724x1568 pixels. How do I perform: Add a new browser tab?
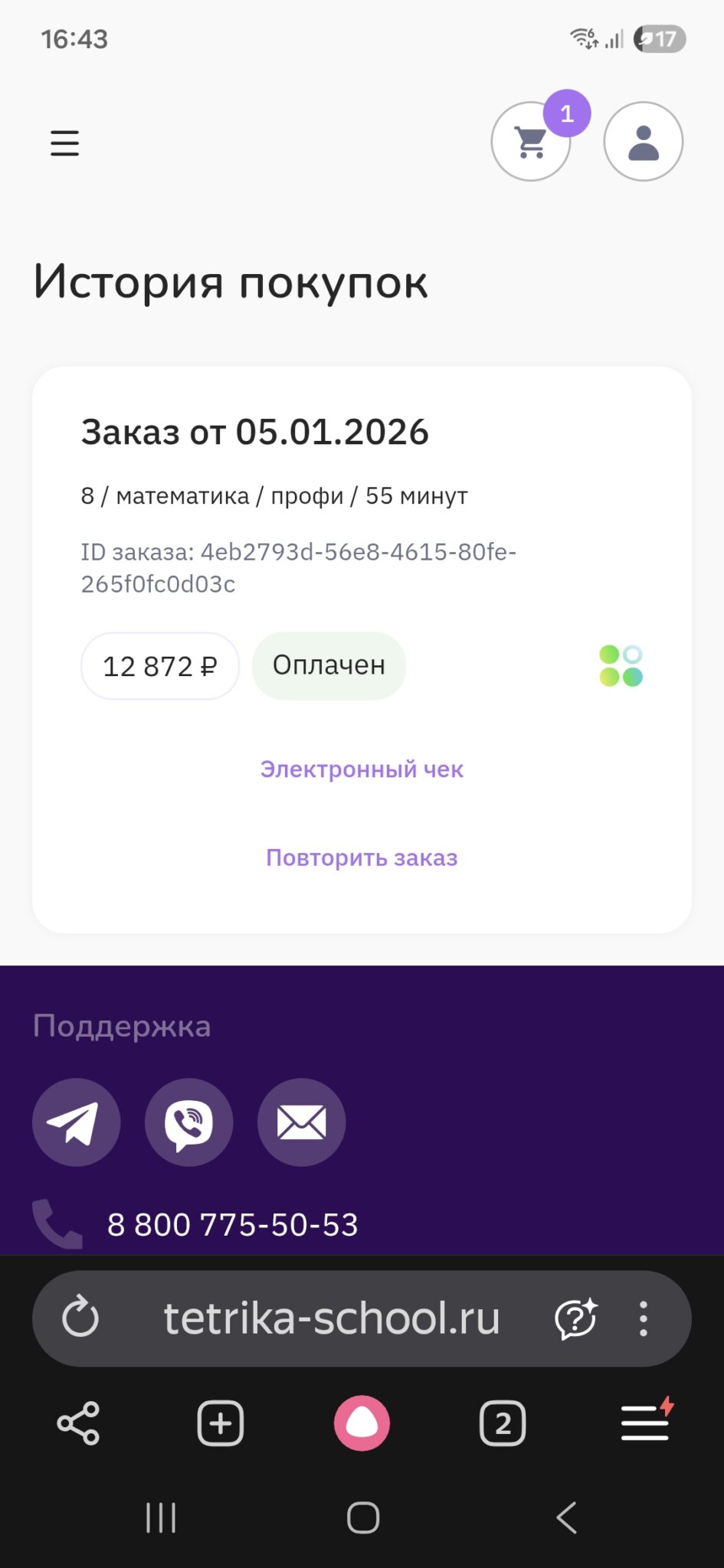[x=221, y=1423]
